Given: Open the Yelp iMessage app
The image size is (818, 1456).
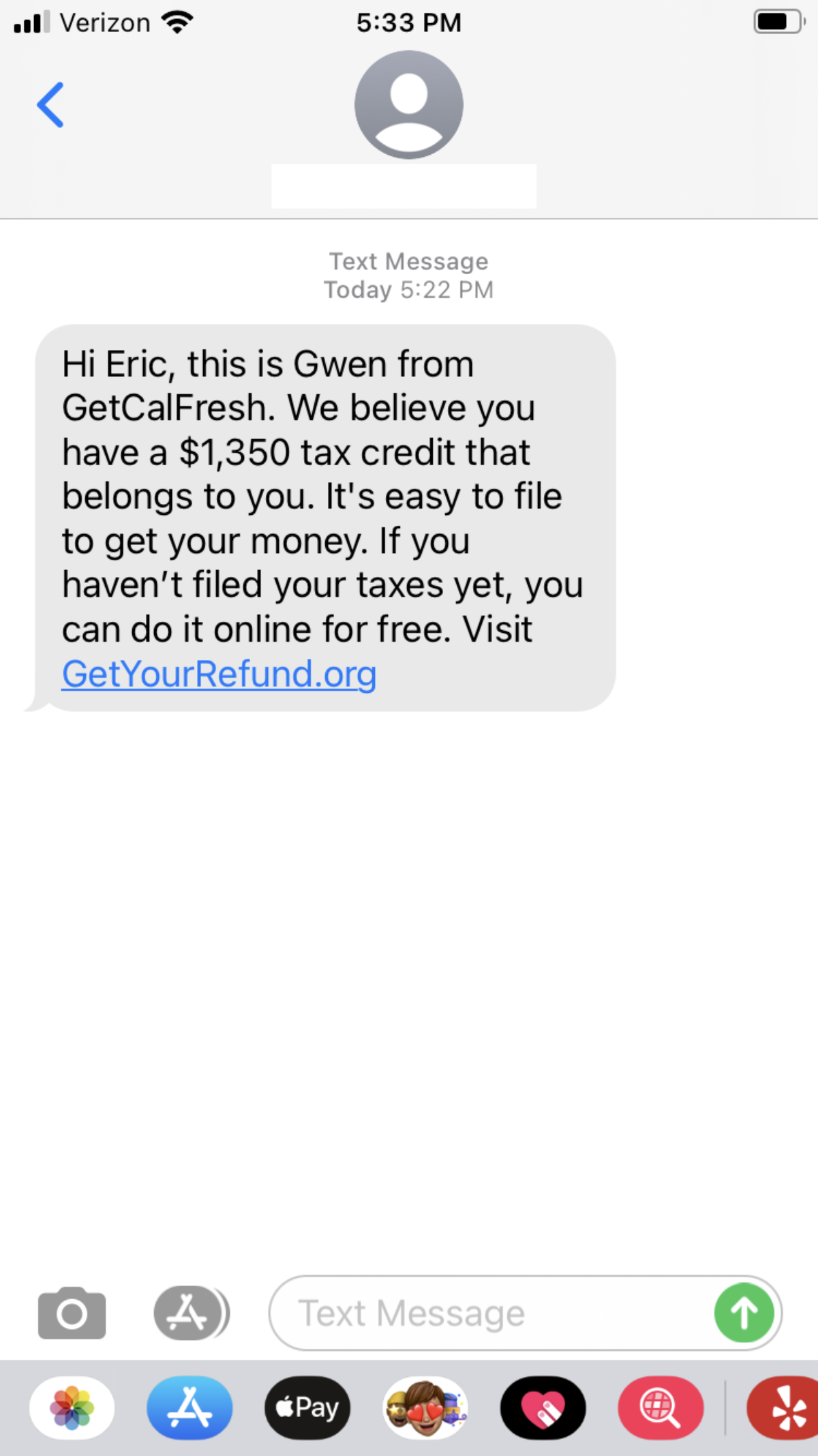Looking at the screenshot, I should pos(784,1408).
